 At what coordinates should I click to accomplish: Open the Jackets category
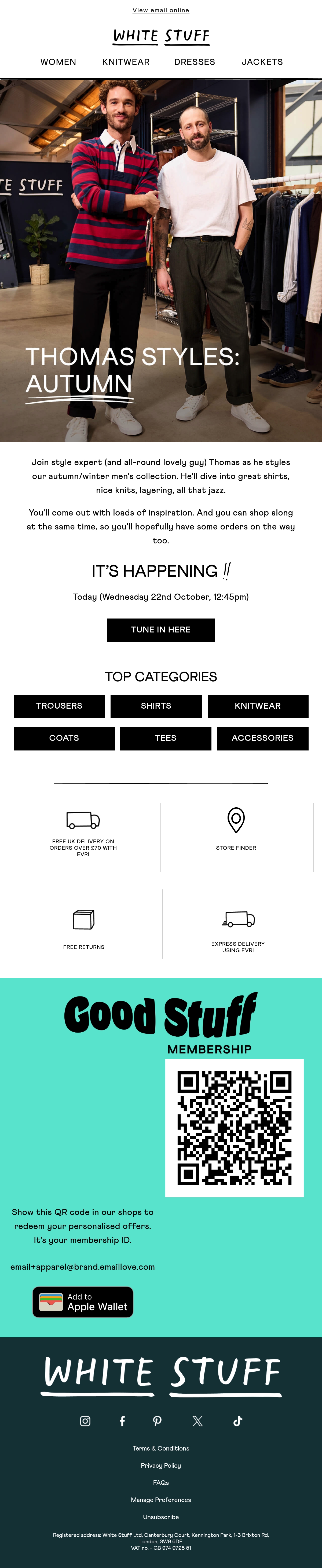click(x=262, y=62)
